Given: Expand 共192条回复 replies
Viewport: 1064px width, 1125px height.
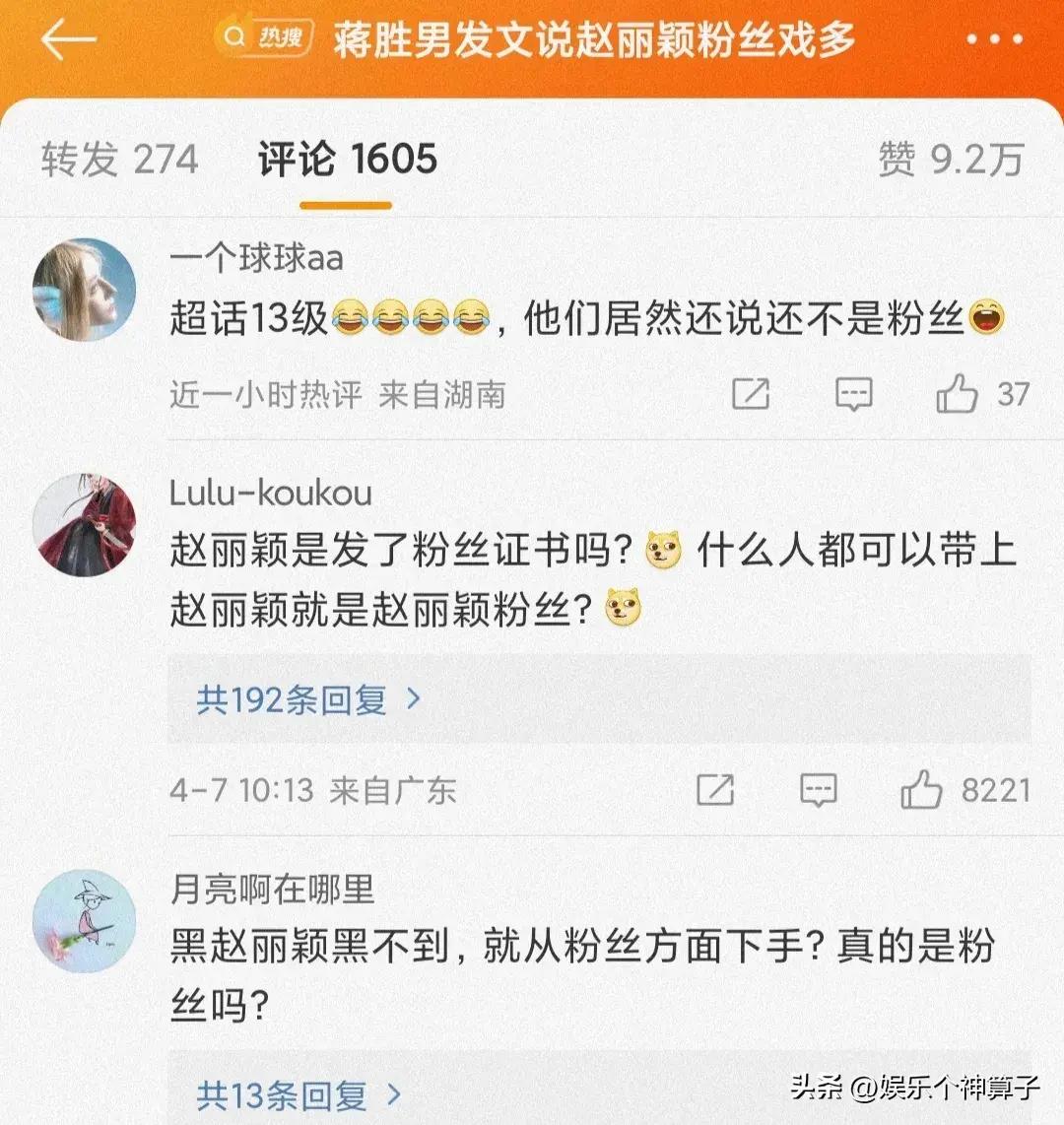Looking at the screenshot, I should point(308,700).
